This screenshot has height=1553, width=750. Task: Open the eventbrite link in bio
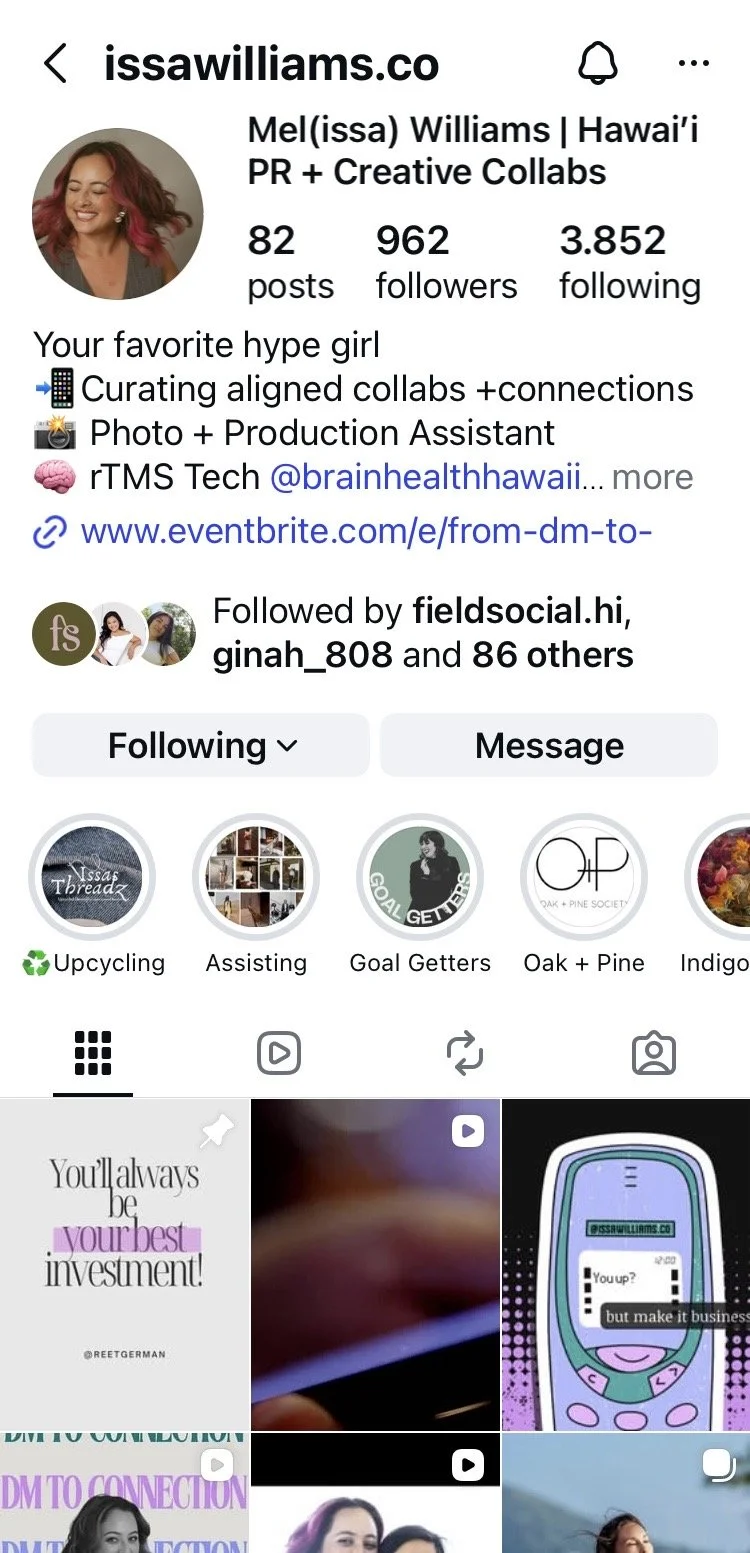[365, 530]
